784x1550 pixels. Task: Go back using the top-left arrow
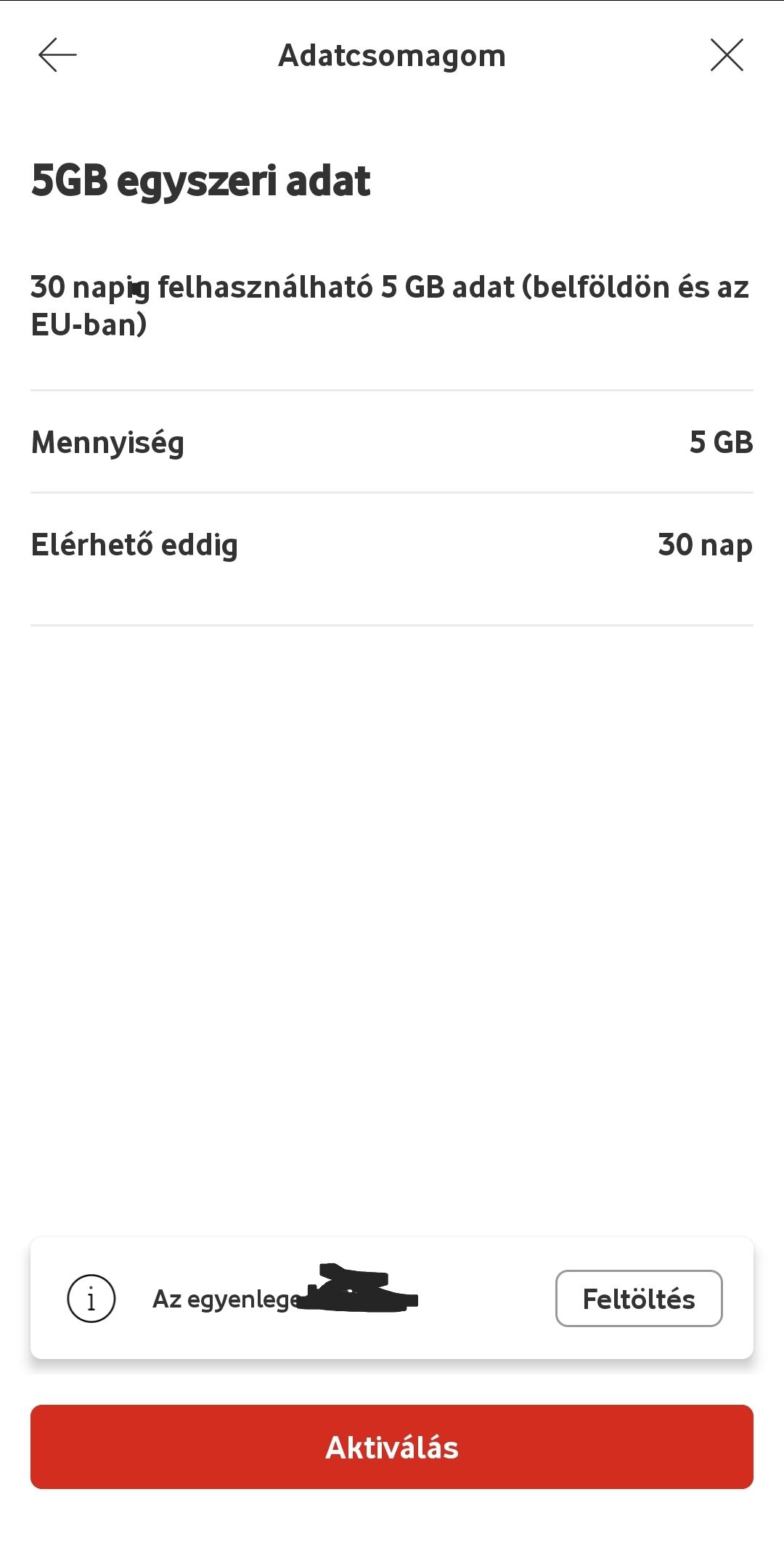click(x=57, y=55)
